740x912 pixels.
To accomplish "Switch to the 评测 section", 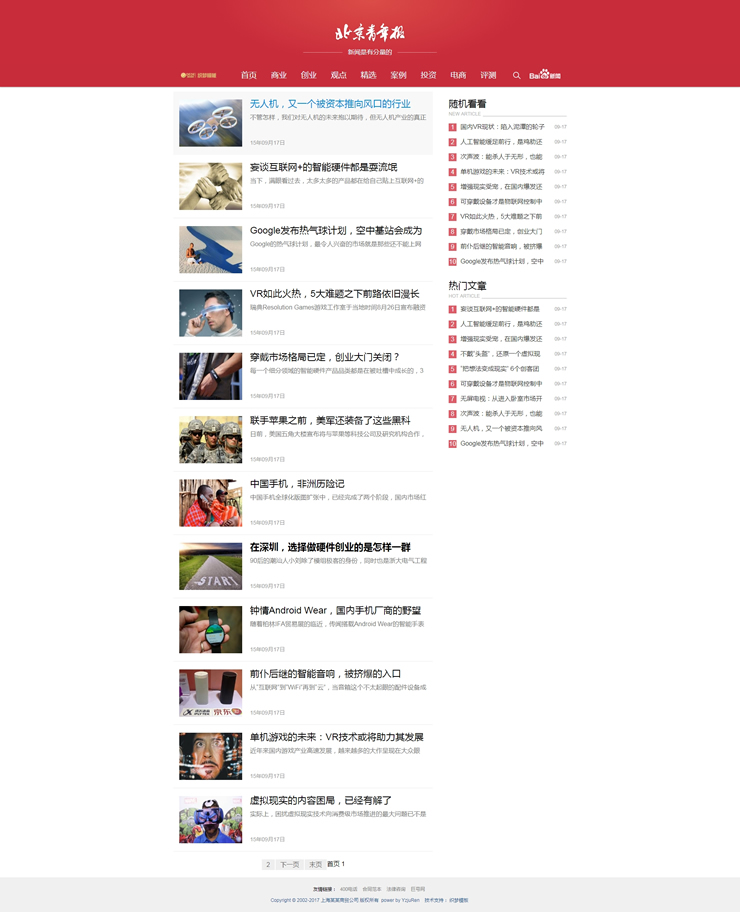I will coord(488,75).
